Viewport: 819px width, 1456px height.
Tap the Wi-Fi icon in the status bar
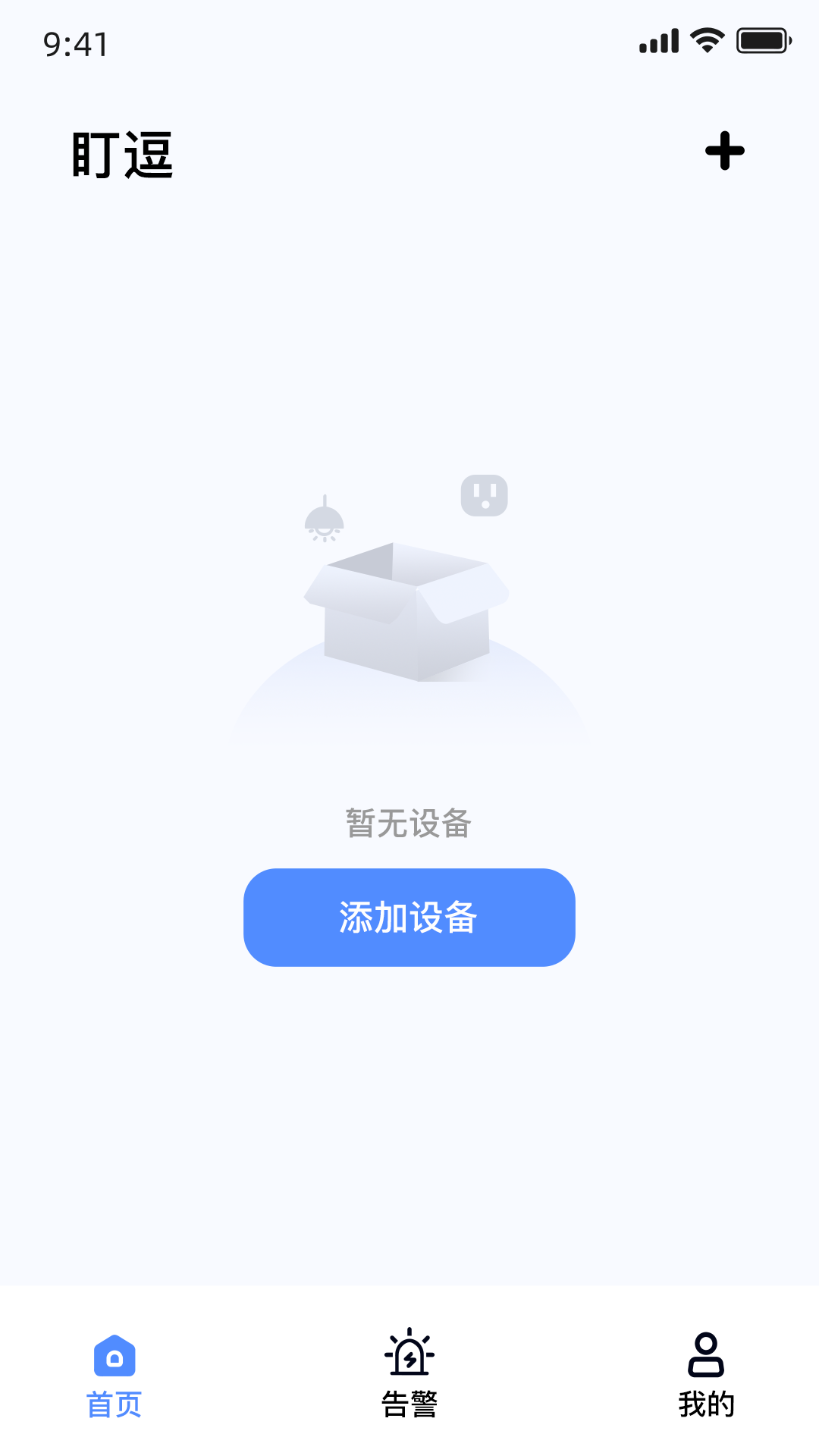pos(707,42)
